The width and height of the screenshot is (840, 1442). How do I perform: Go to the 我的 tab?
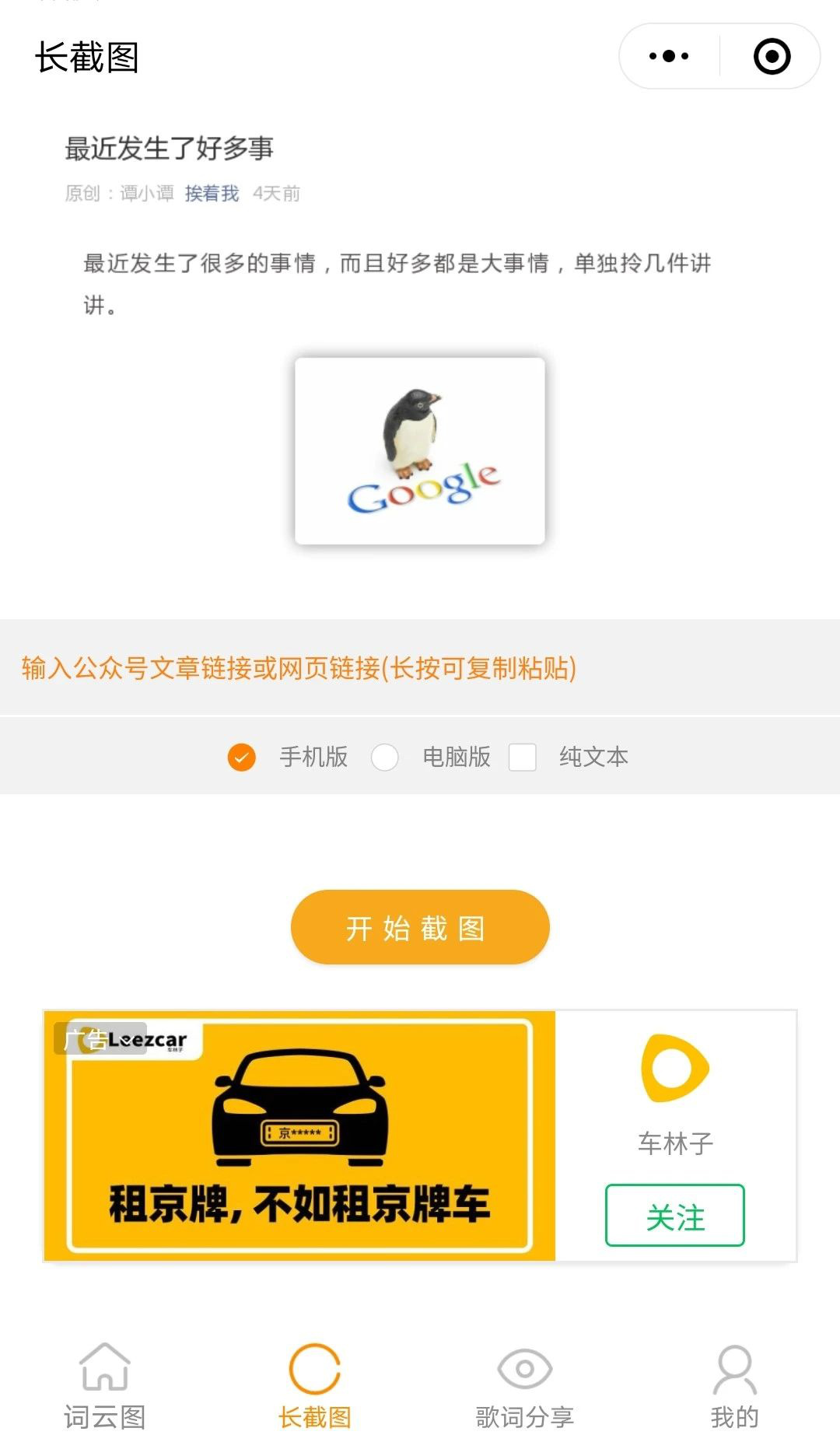pos(734,1386)
